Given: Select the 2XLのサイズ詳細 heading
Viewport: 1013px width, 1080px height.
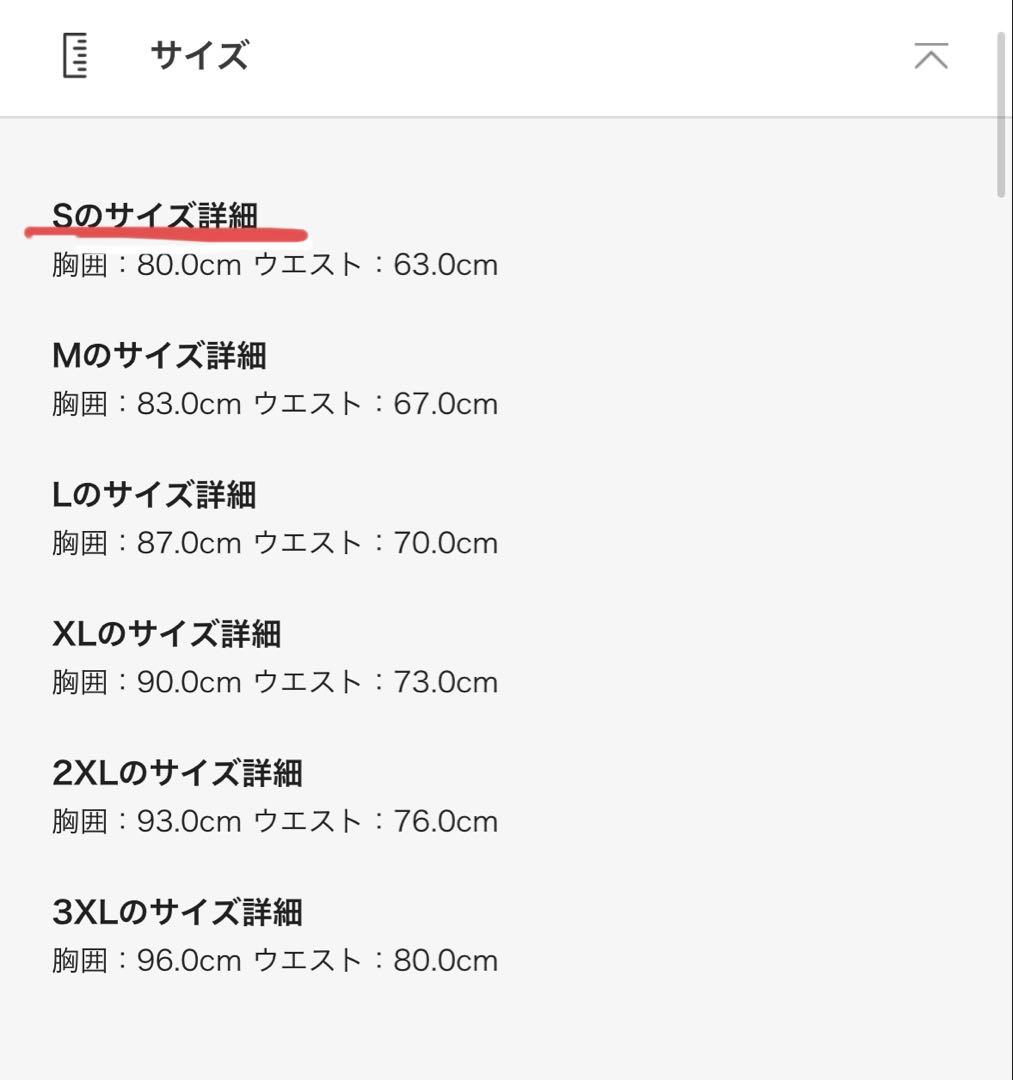Looking at the screenshot, I should tap(180, 772).
